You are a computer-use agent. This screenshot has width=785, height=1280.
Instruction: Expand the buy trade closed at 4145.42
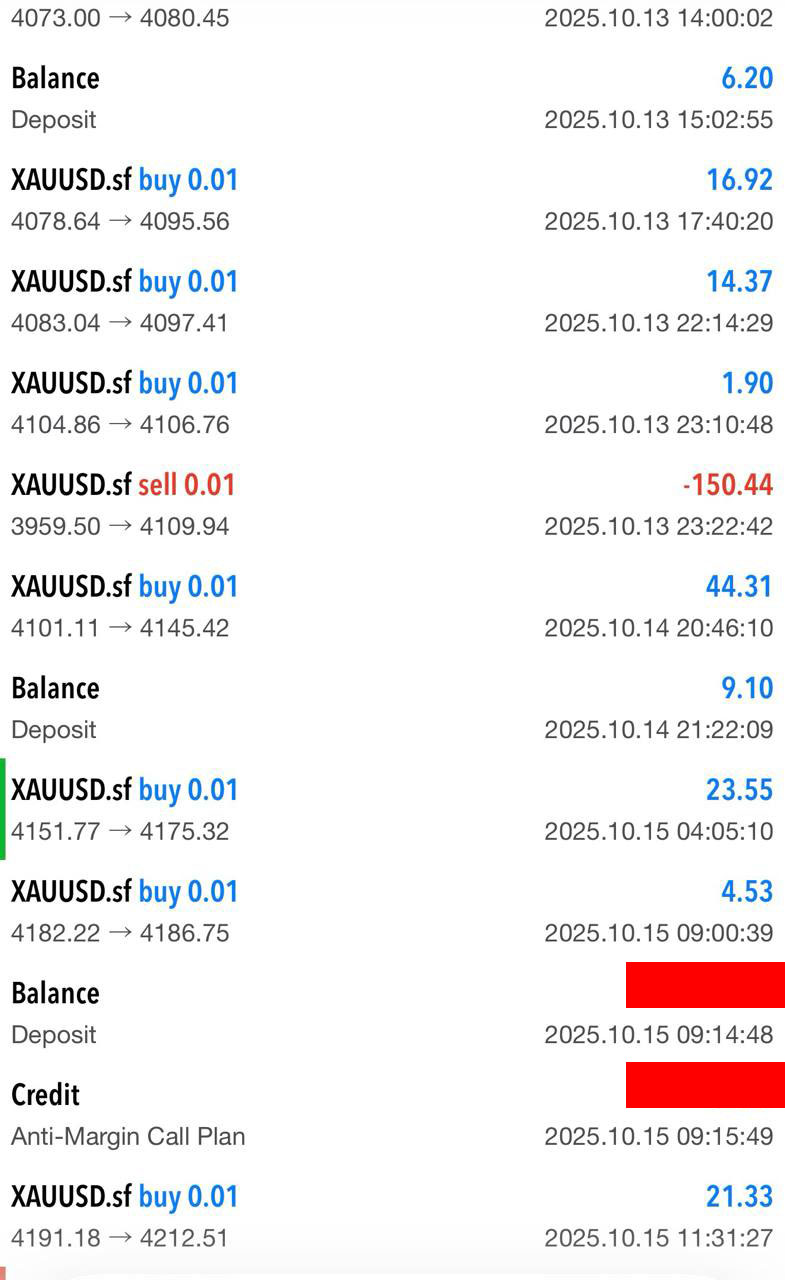[392, 607]
